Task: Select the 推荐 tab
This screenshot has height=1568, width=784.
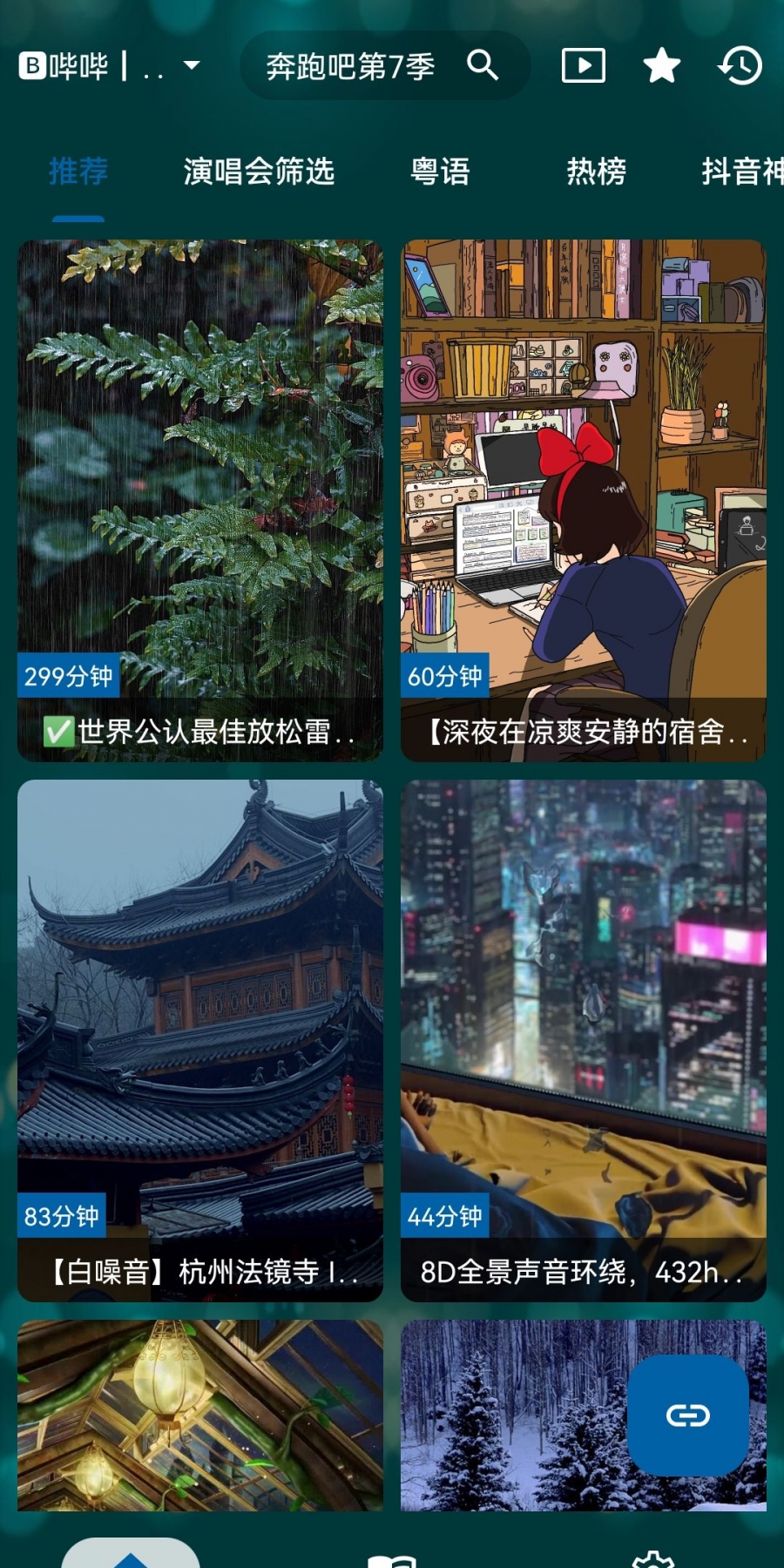Action: 78,172
